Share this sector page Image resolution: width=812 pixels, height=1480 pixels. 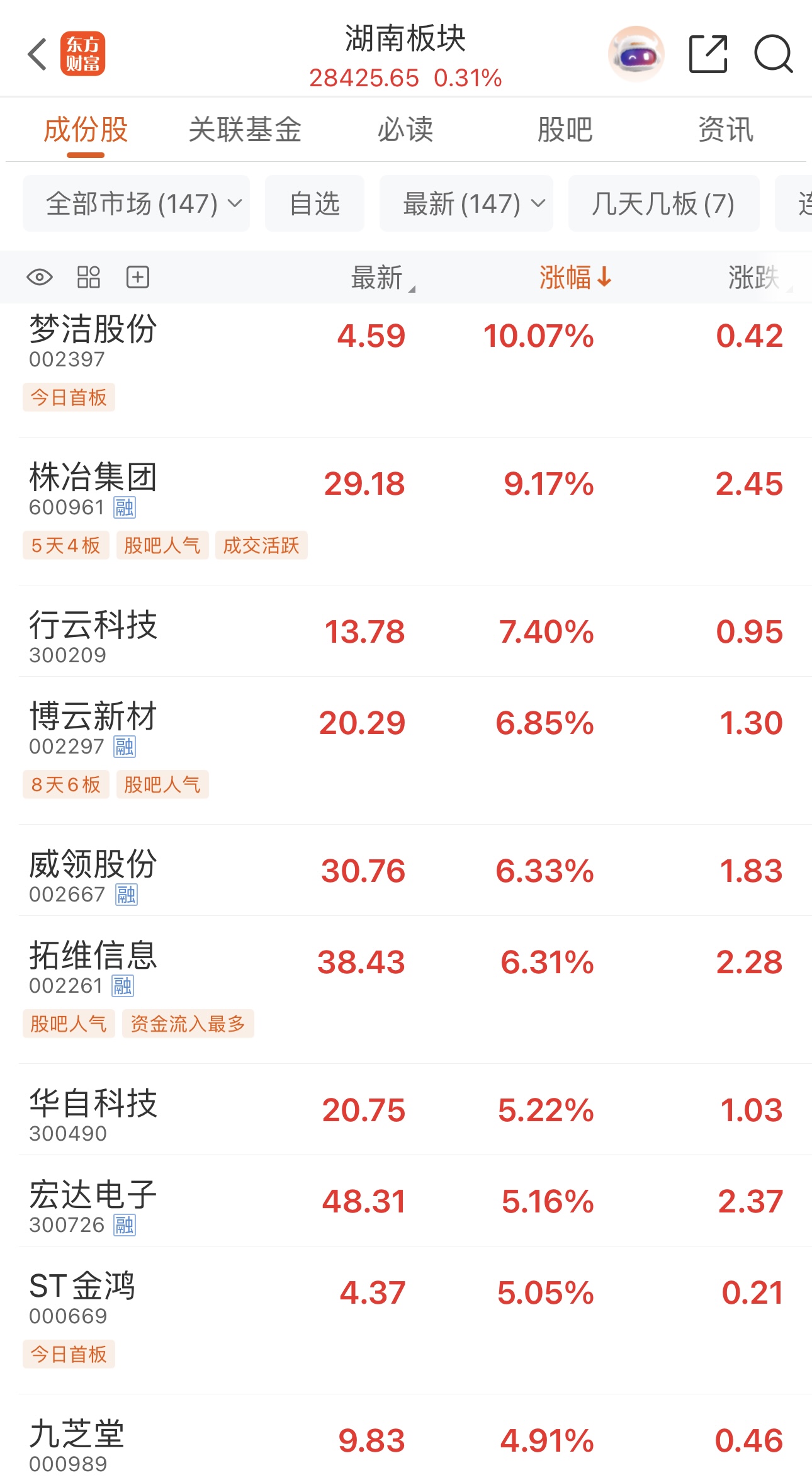(x=708, y=54)
